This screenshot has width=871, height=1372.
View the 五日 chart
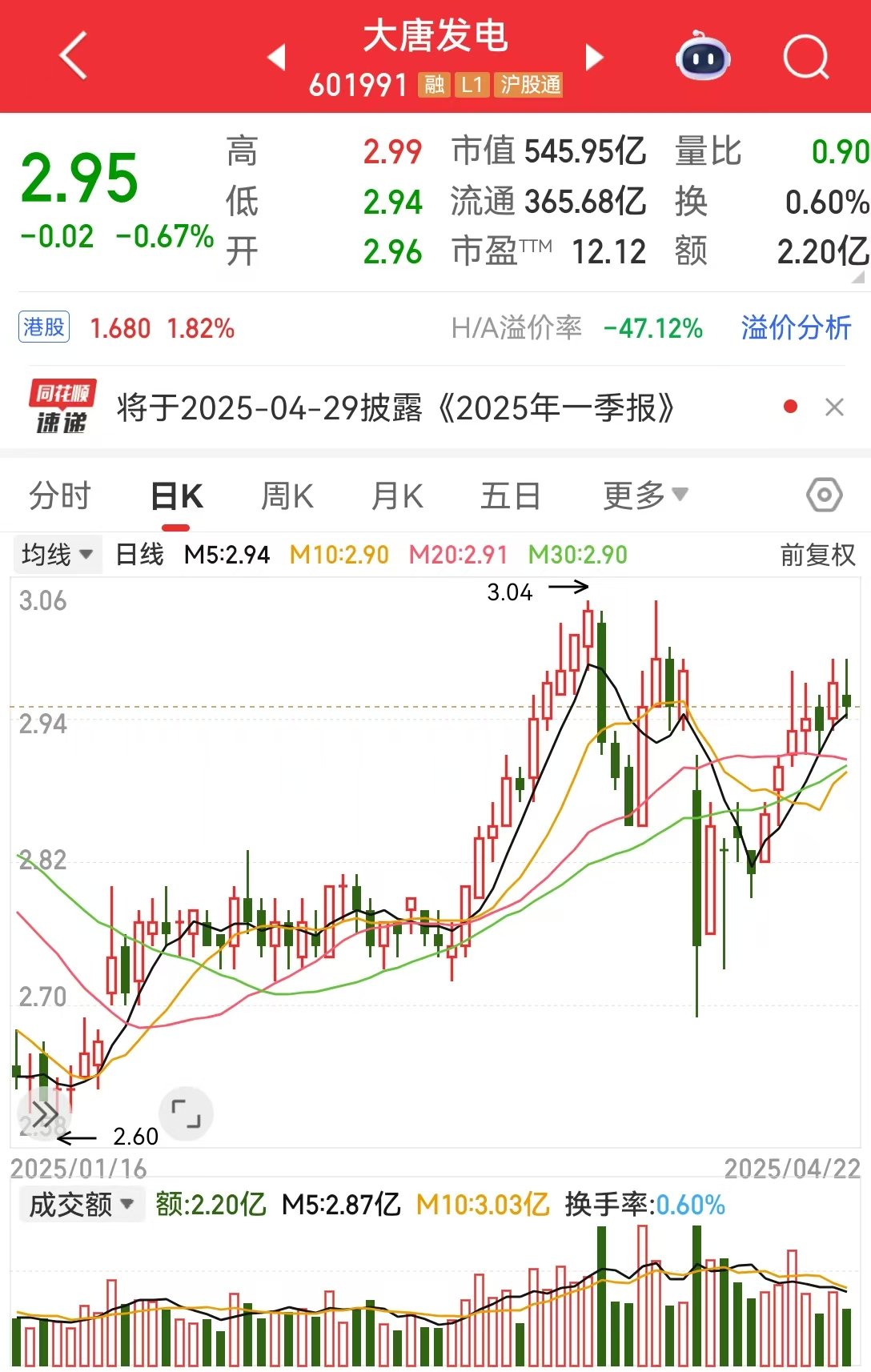click(510, 496)
